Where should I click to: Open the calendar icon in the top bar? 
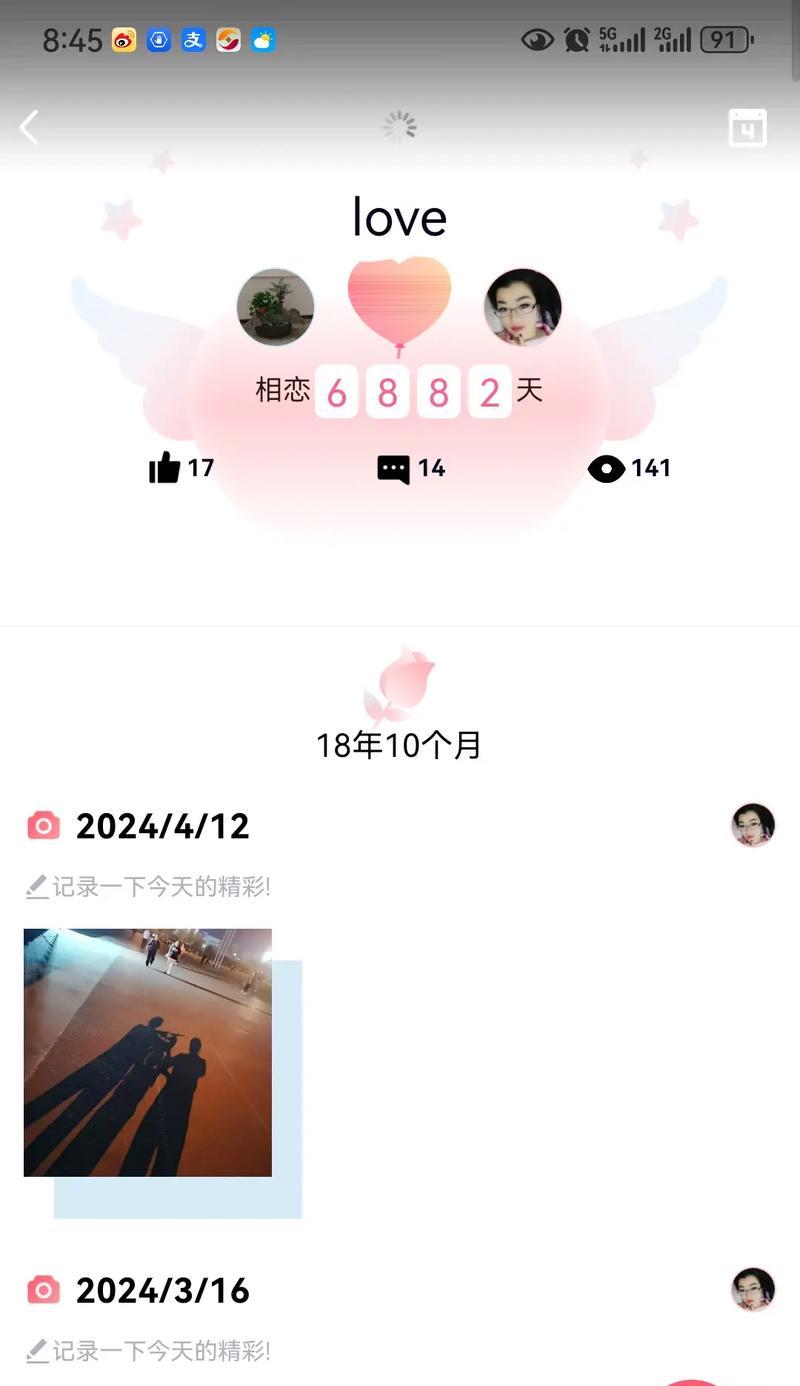(747, 128)
